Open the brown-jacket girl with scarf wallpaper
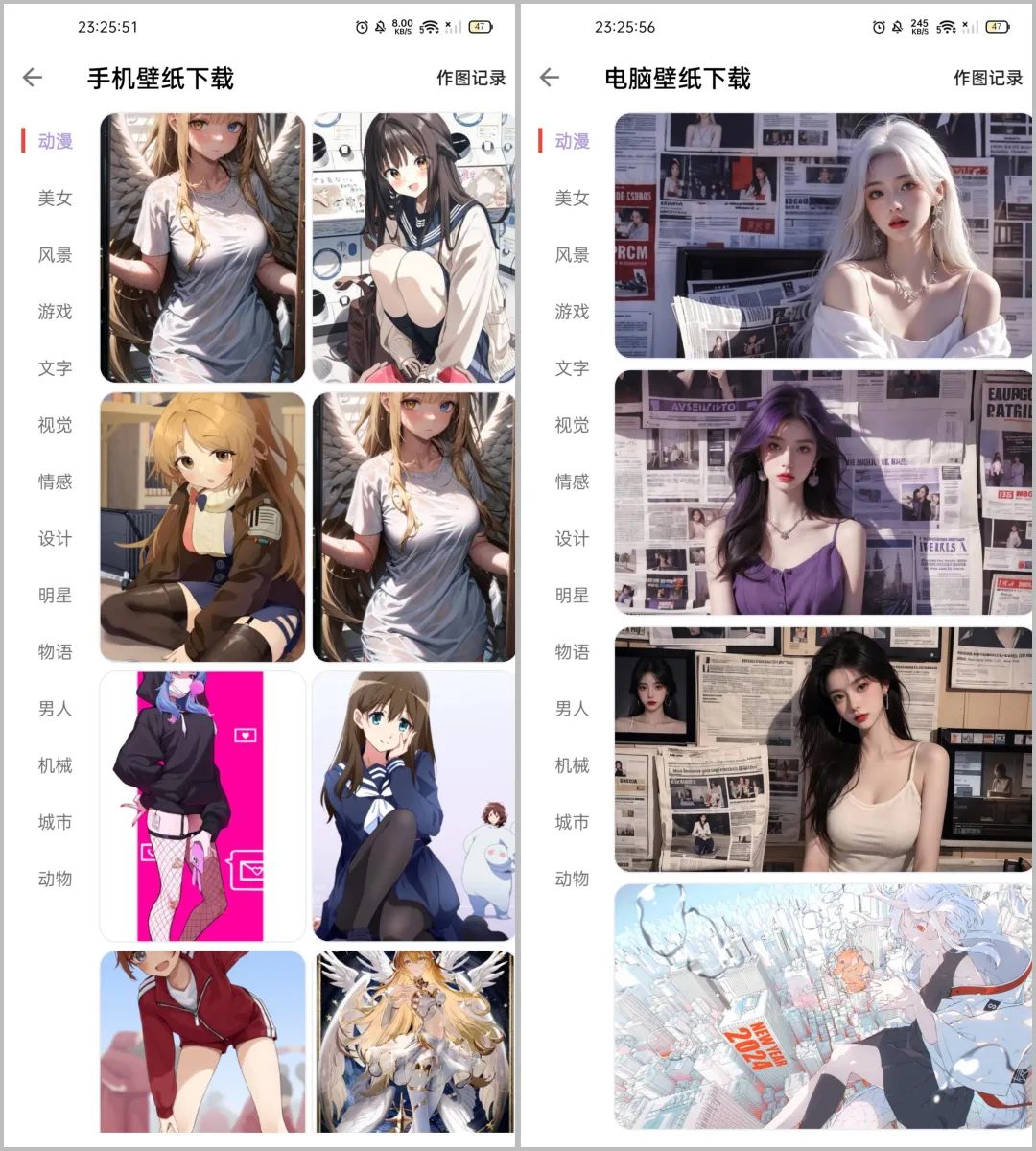Image resolution: width=1036 pixels, height=1151 pixels. 202,527
